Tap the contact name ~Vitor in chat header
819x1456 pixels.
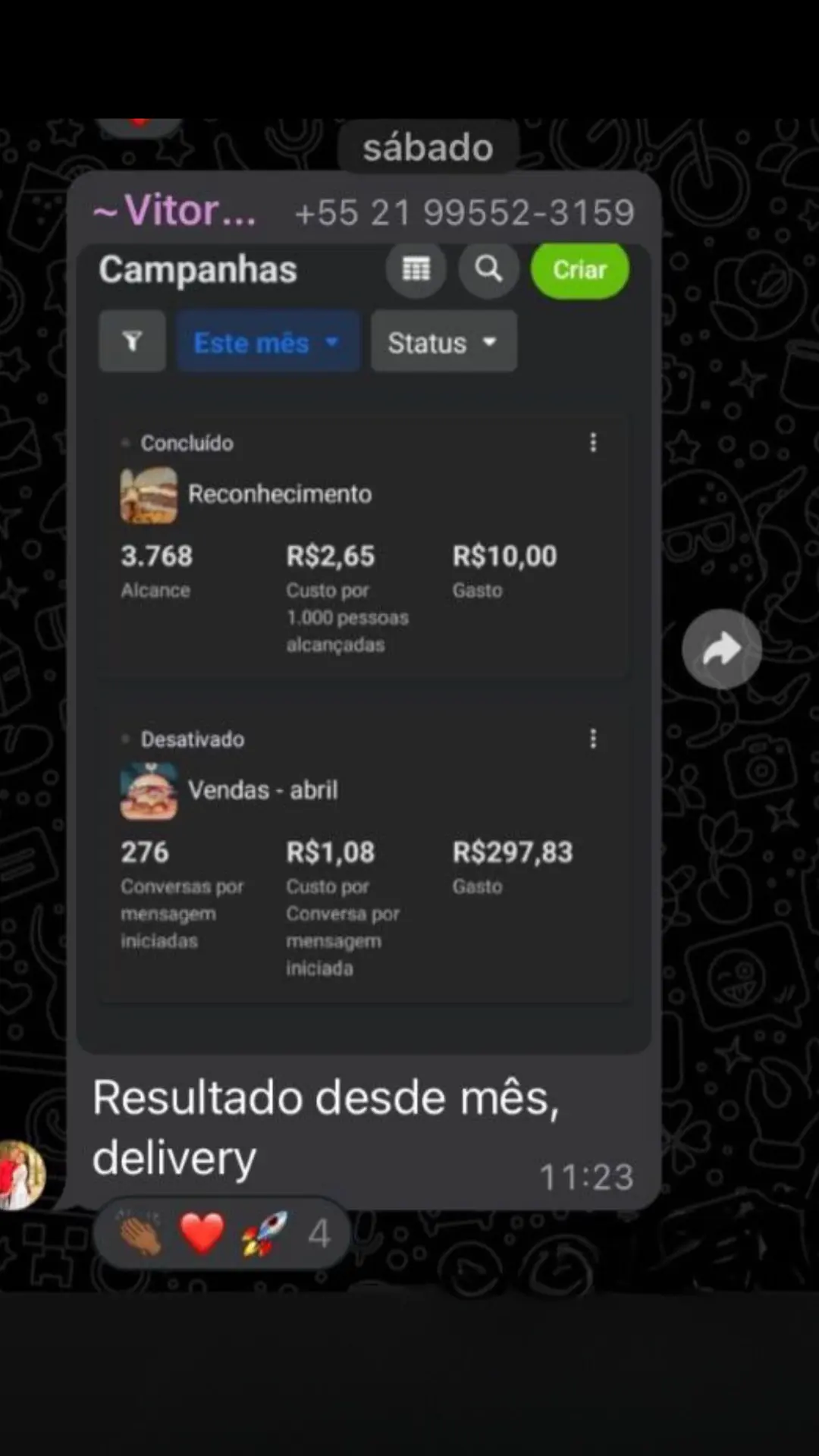[x=173, y=210]
